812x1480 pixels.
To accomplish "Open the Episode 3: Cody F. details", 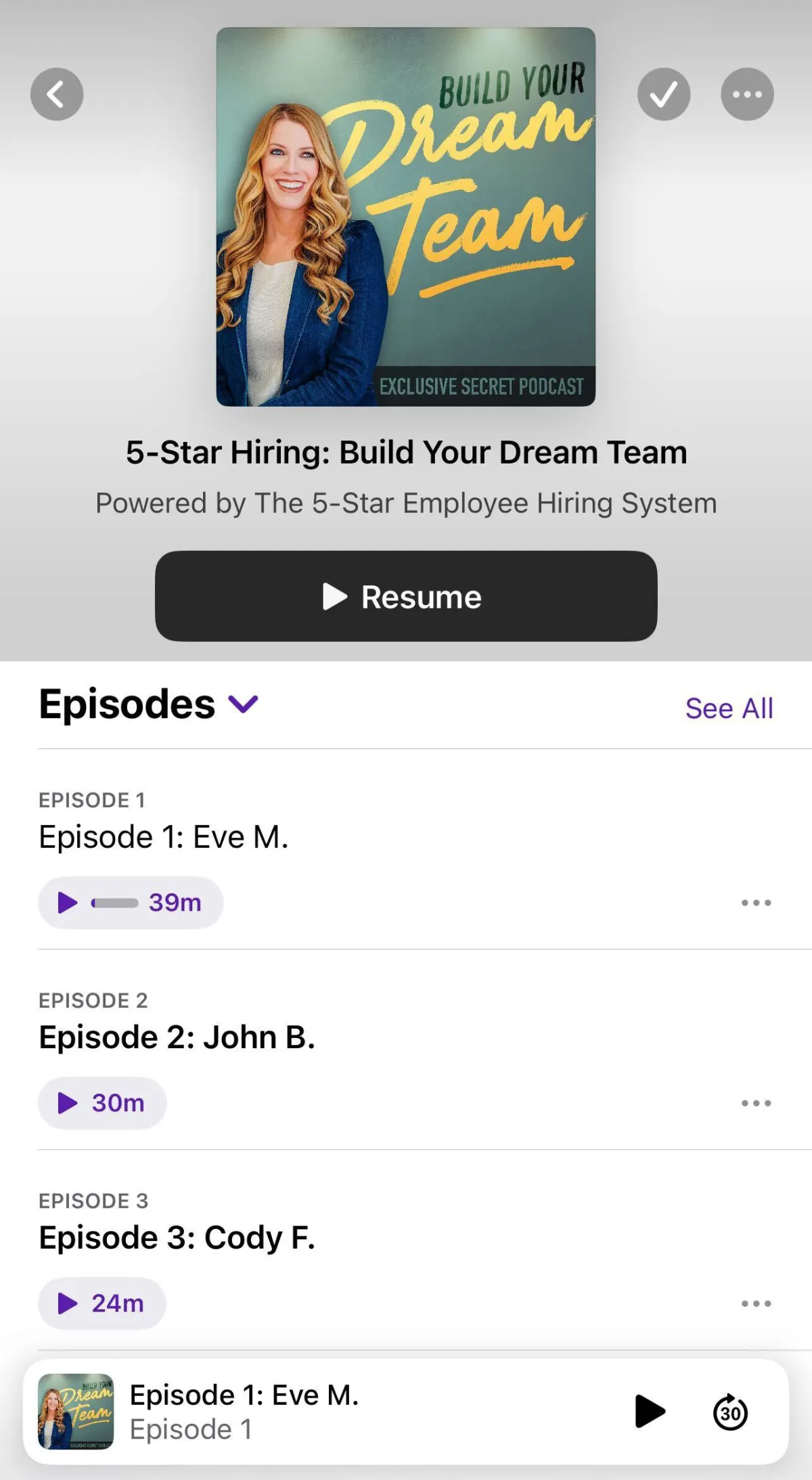I will pyautogui.click(x=177, y=1238).
